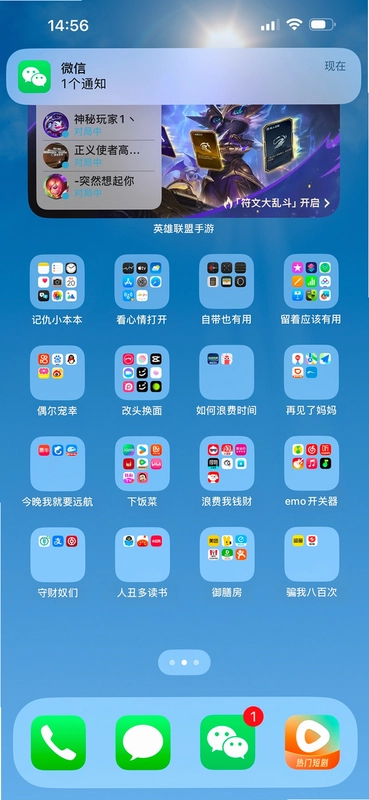Open WeChat with one unread badge
The width and height of the screenshot is (369, 800).
228,742
